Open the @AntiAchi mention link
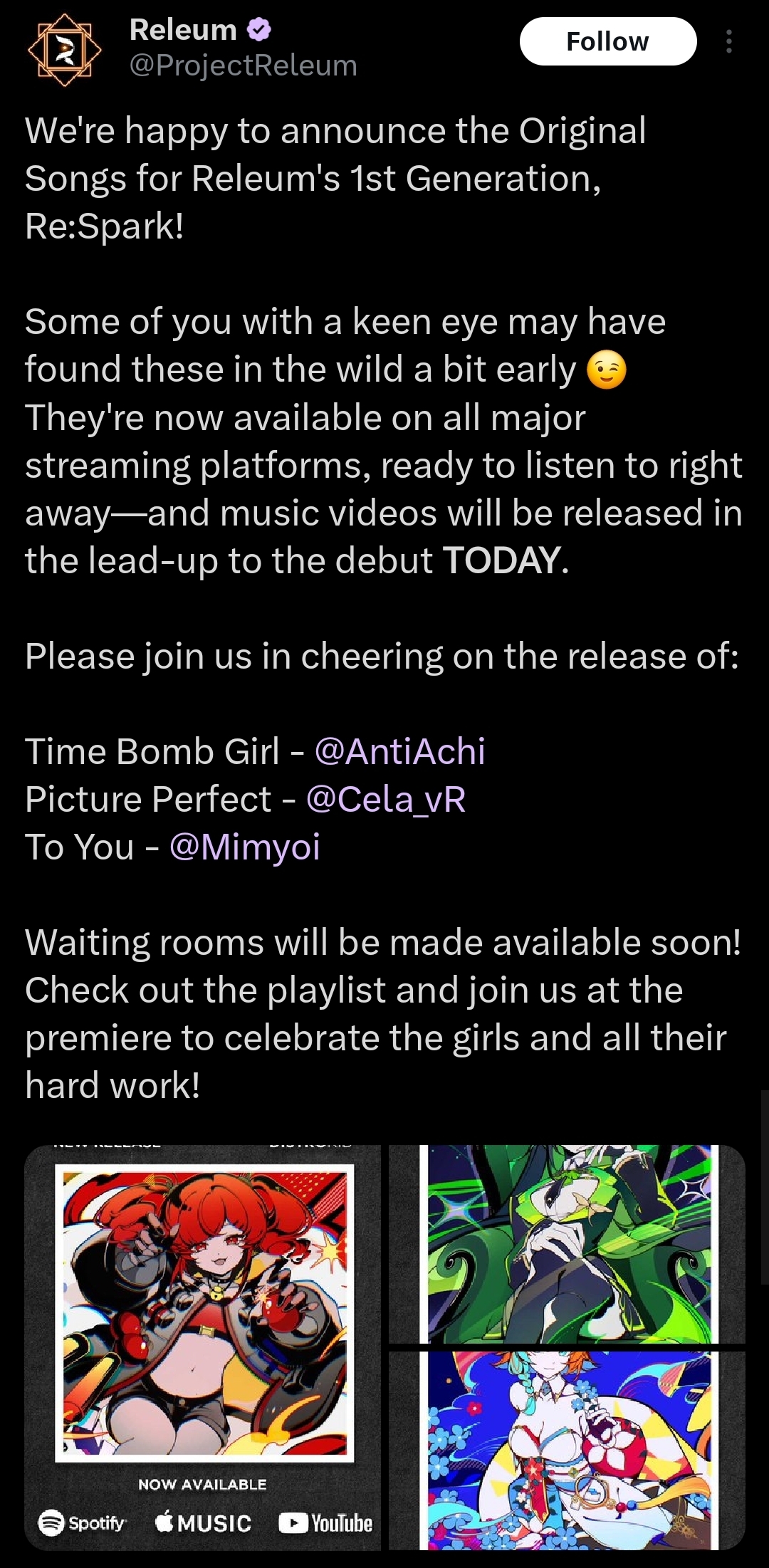Screen dimensions: 769x1568 click(399, 751)
